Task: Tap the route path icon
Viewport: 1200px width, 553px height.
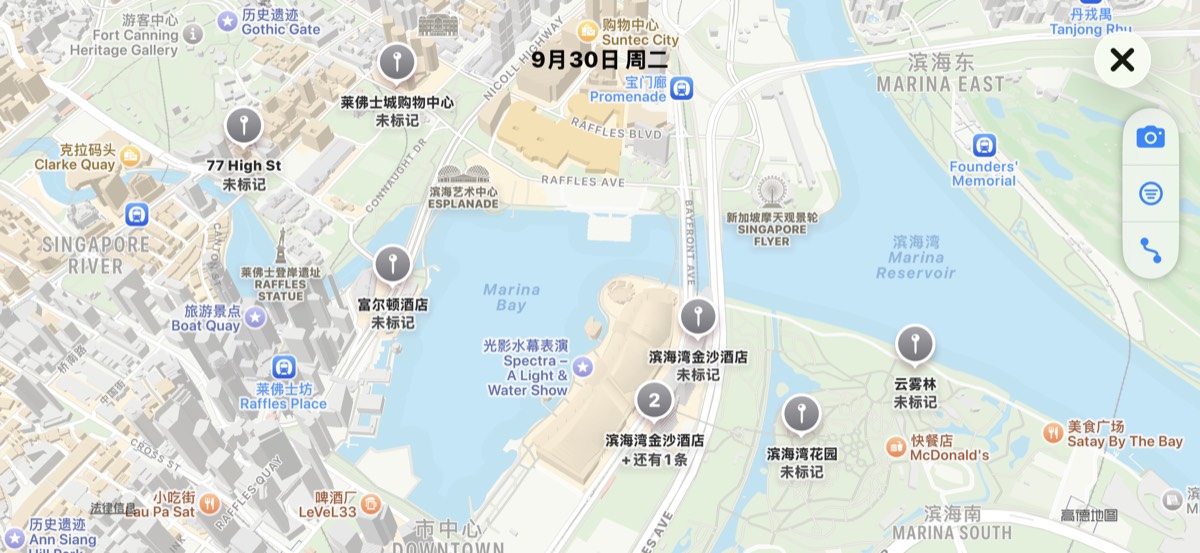Action: tap(1150, 250)
